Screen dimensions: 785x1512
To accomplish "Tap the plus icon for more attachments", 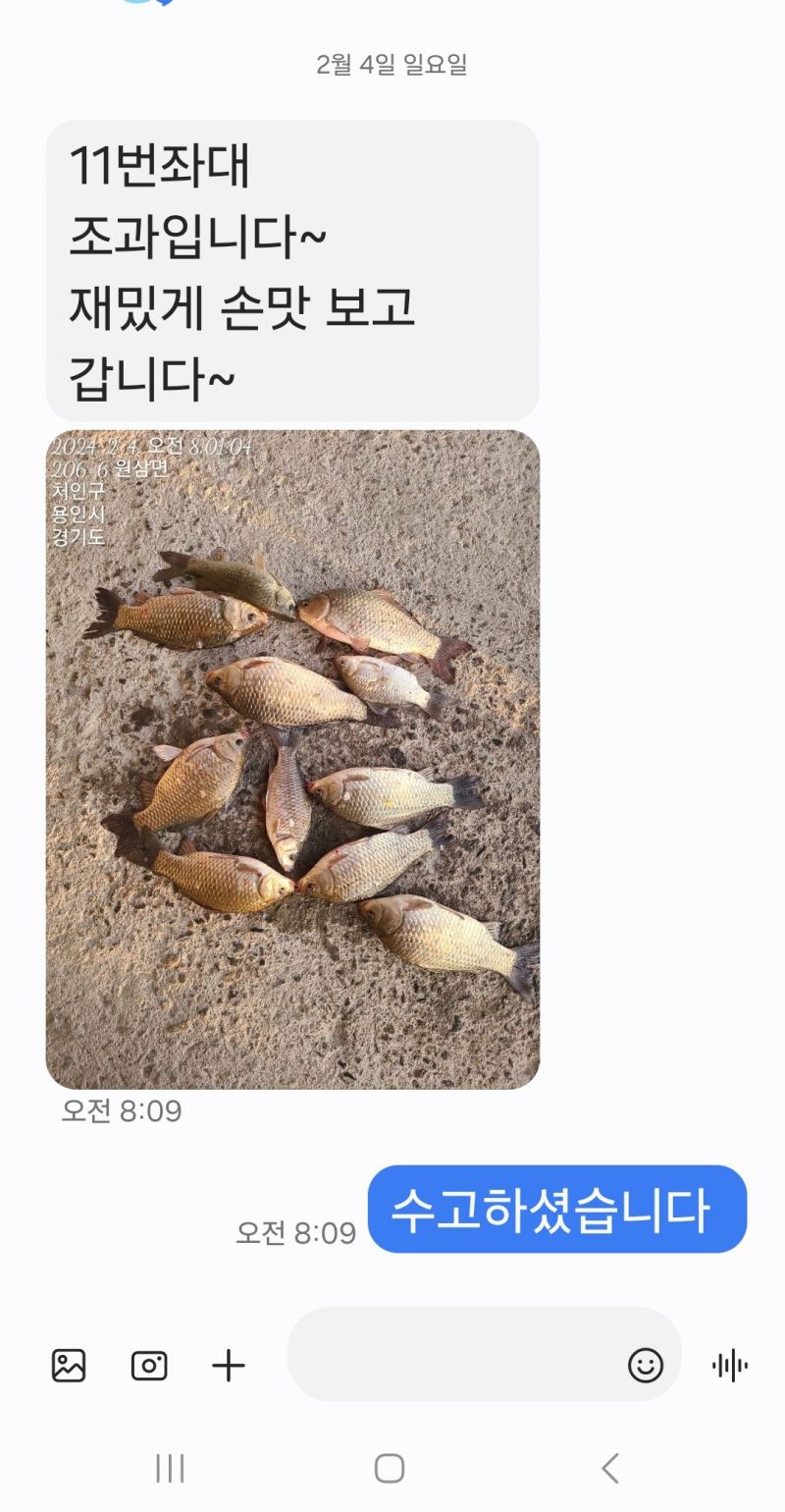I will (x=229, y=1366).
